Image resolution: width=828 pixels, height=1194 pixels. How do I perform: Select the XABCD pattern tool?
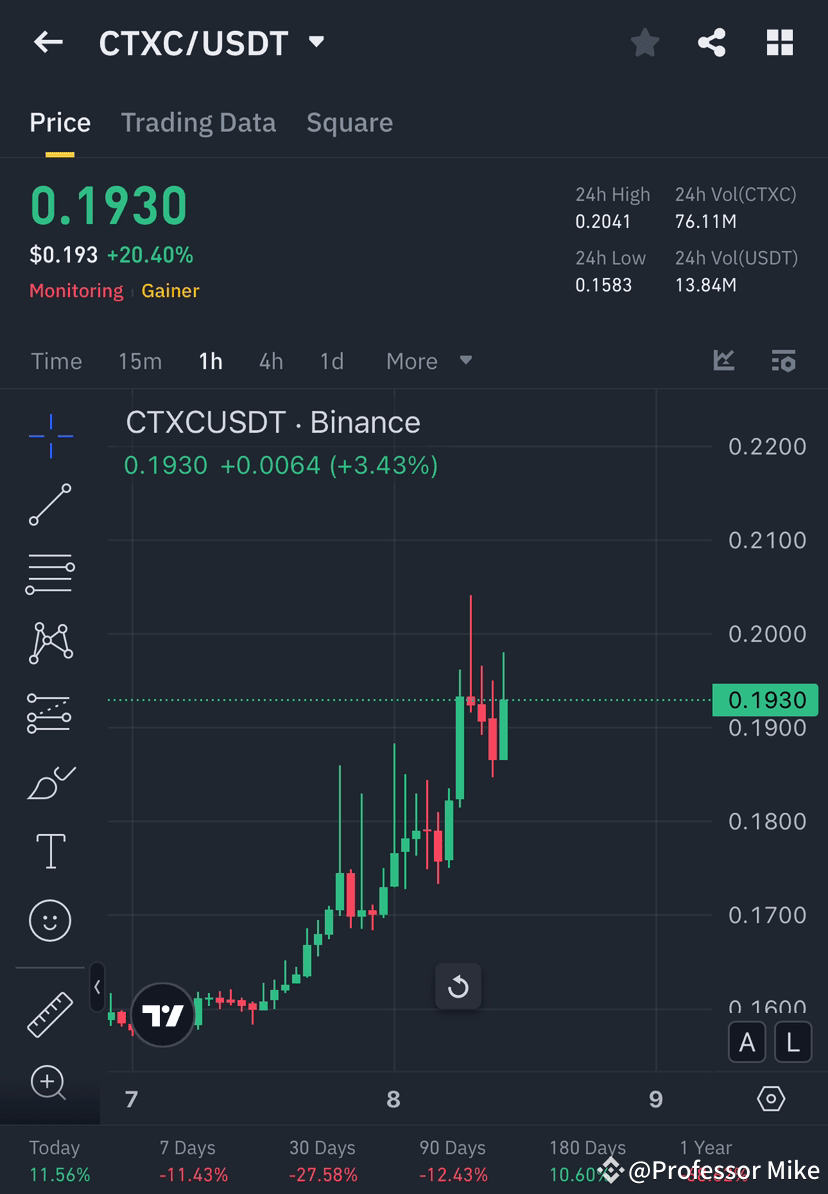pyautogui.click(x=50, y=643)
